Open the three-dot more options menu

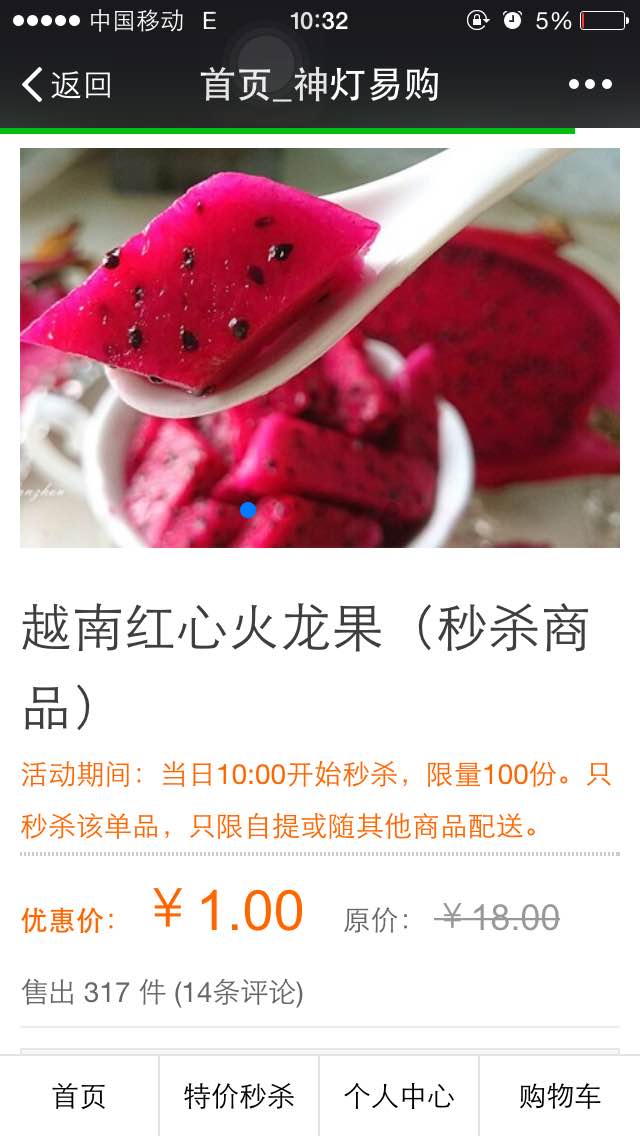(590, 85)
